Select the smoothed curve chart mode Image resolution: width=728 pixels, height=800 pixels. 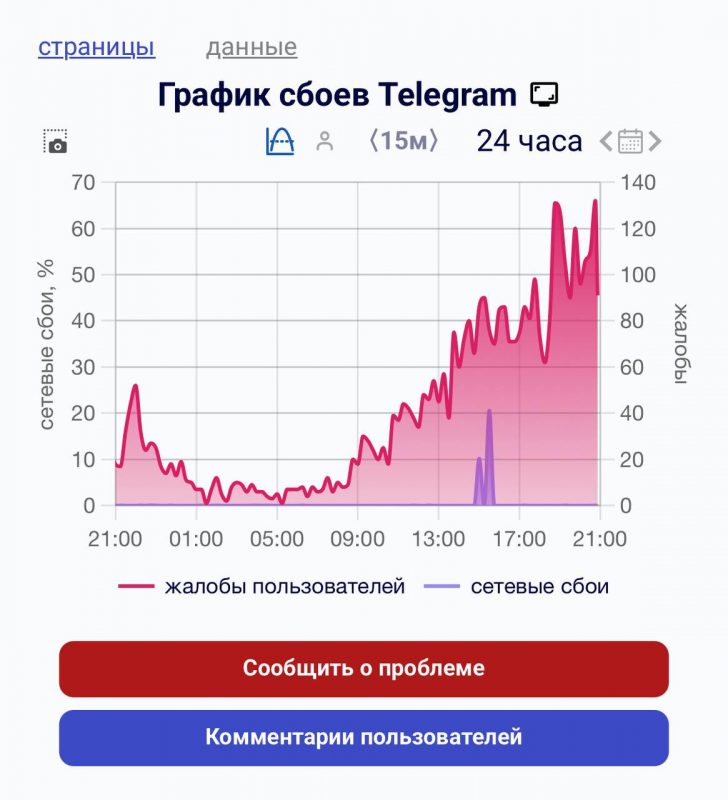tap(281, 141)
